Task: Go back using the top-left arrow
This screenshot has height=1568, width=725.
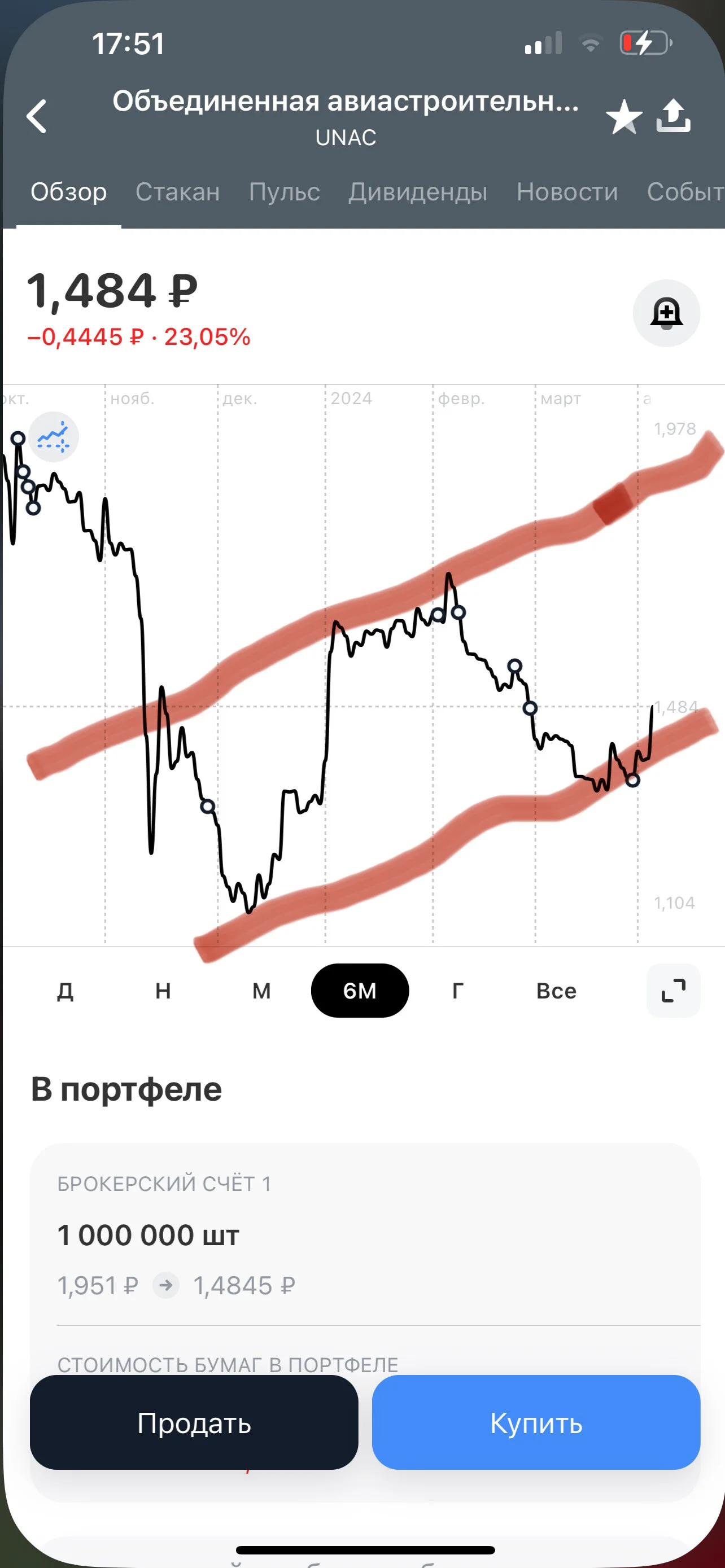Action: 37,116
